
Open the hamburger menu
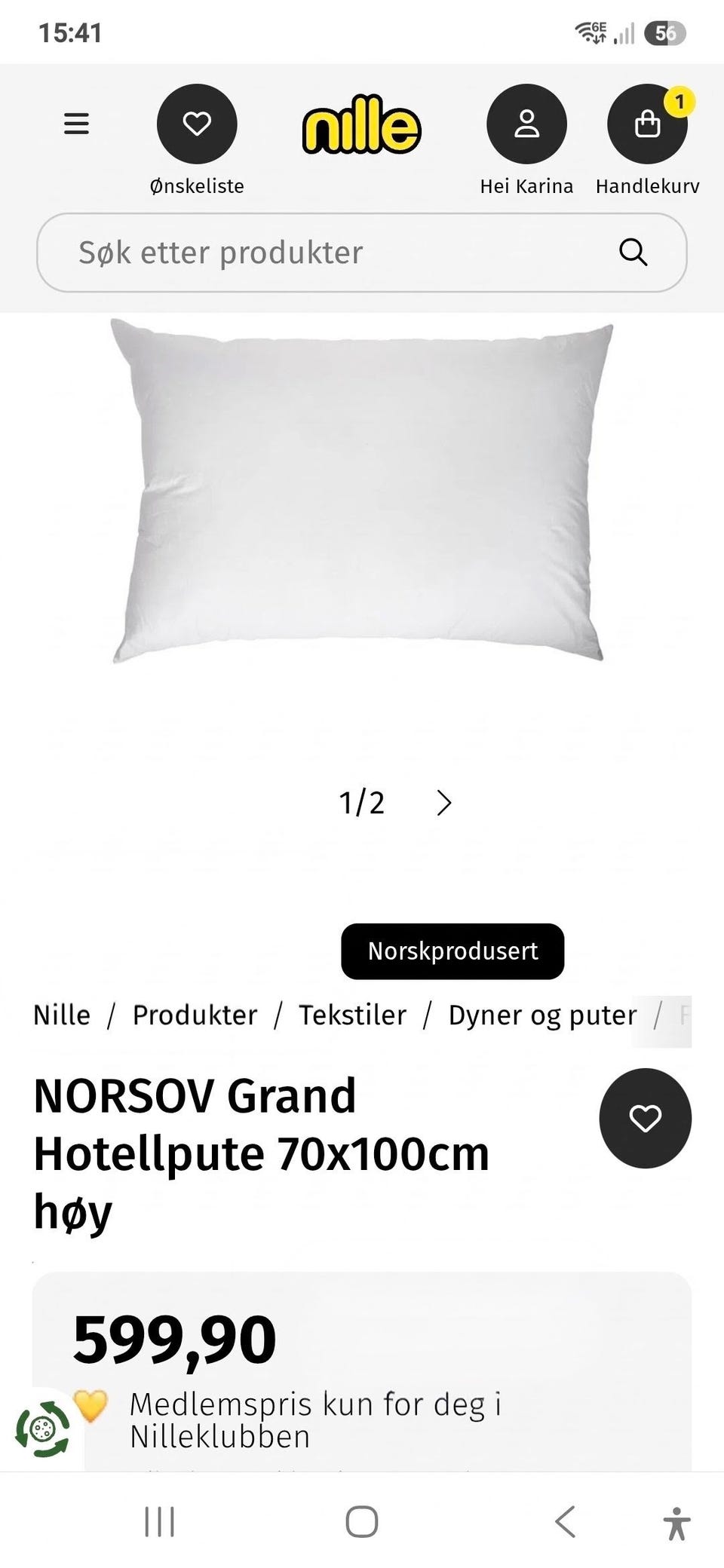[x=76, y=124]
